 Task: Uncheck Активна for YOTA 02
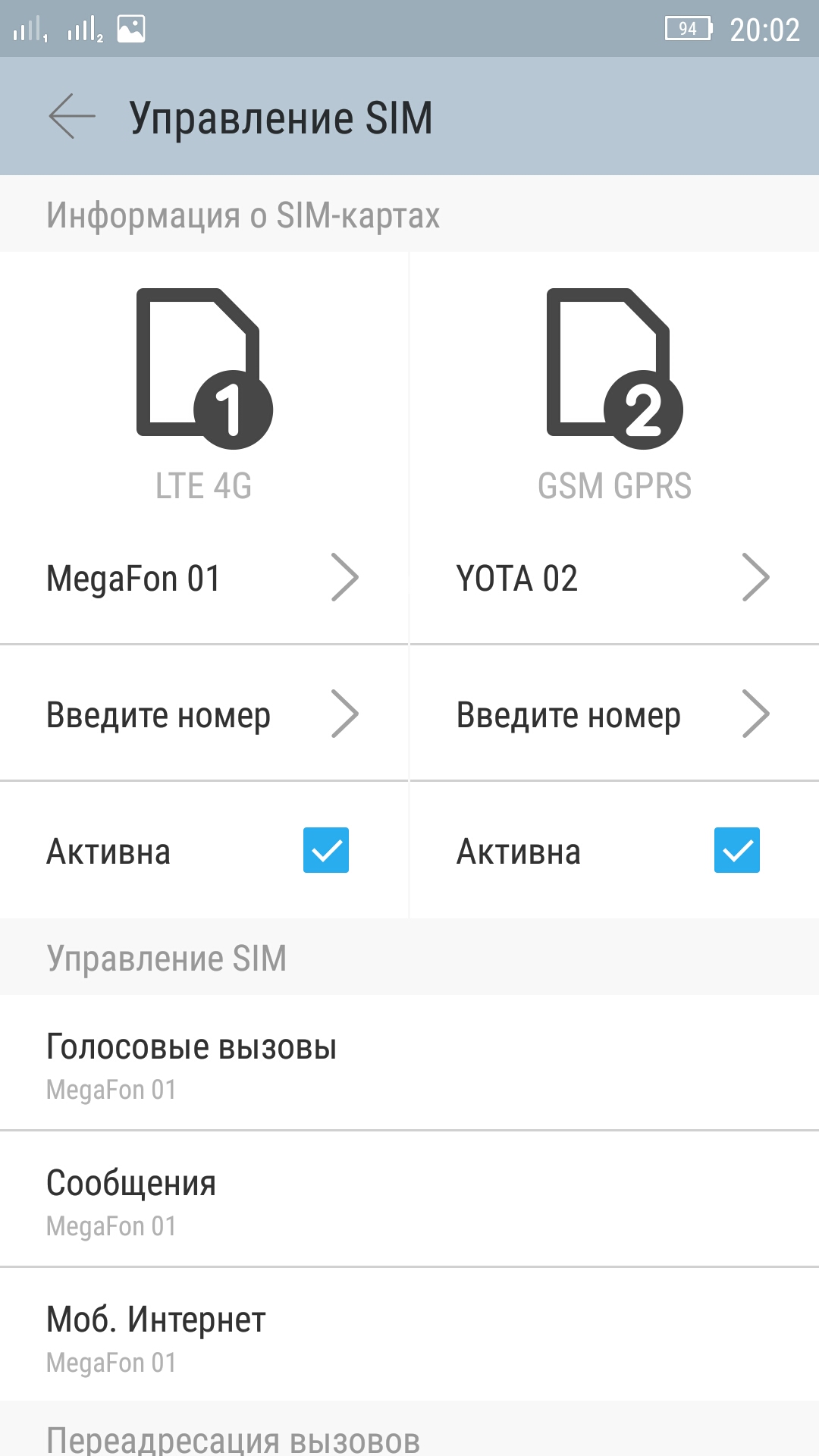click(737, 850)
